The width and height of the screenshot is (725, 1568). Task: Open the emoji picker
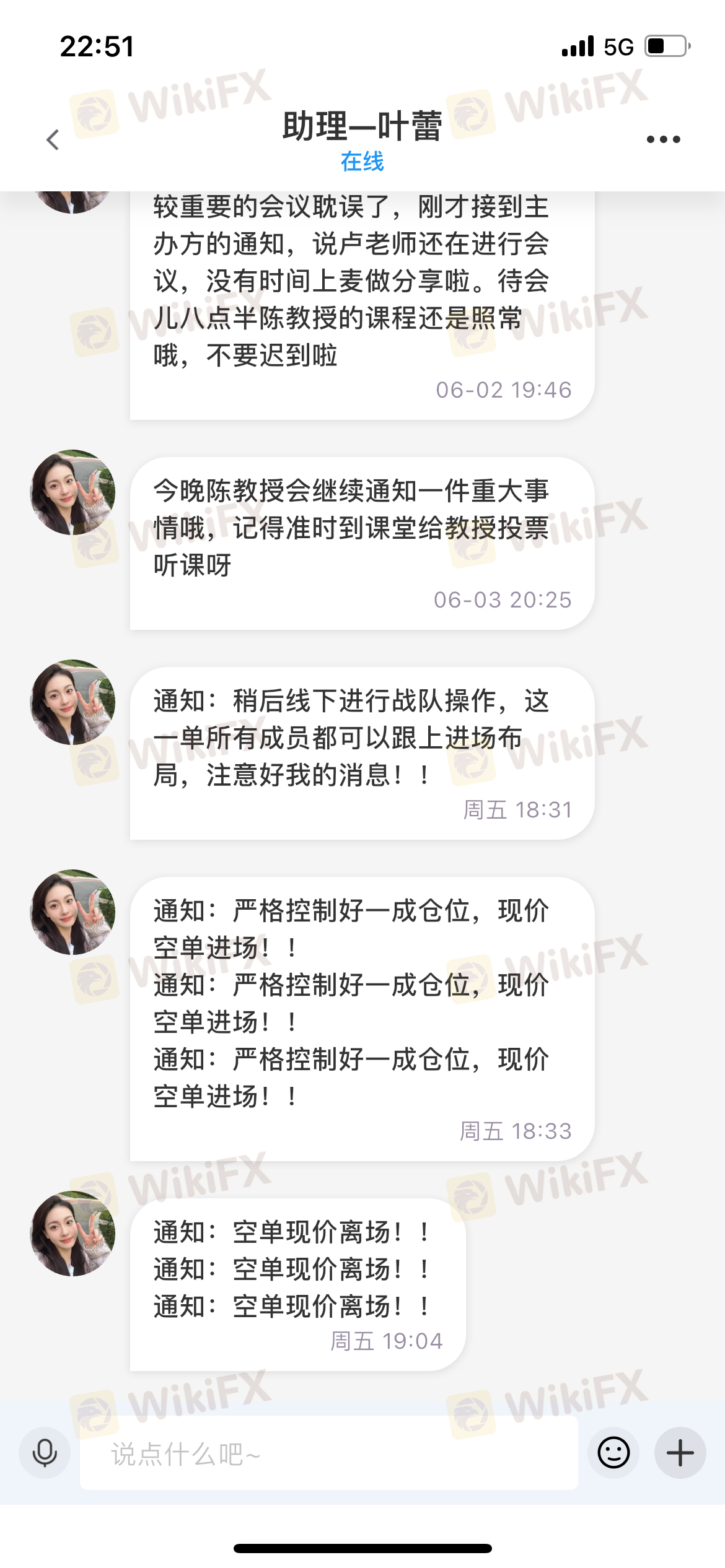613,1453
